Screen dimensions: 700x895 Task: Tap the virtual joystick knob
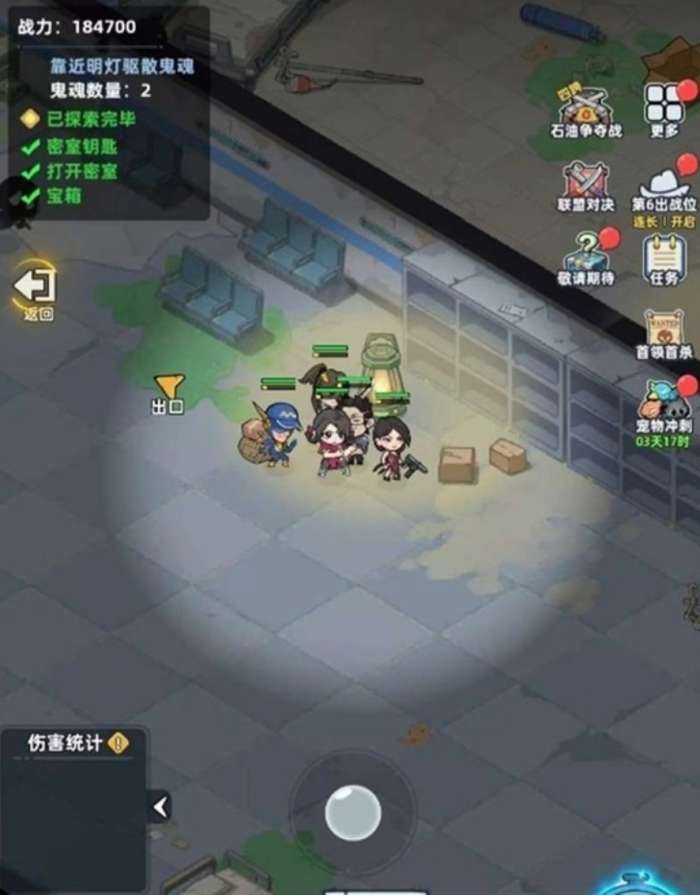352,812
